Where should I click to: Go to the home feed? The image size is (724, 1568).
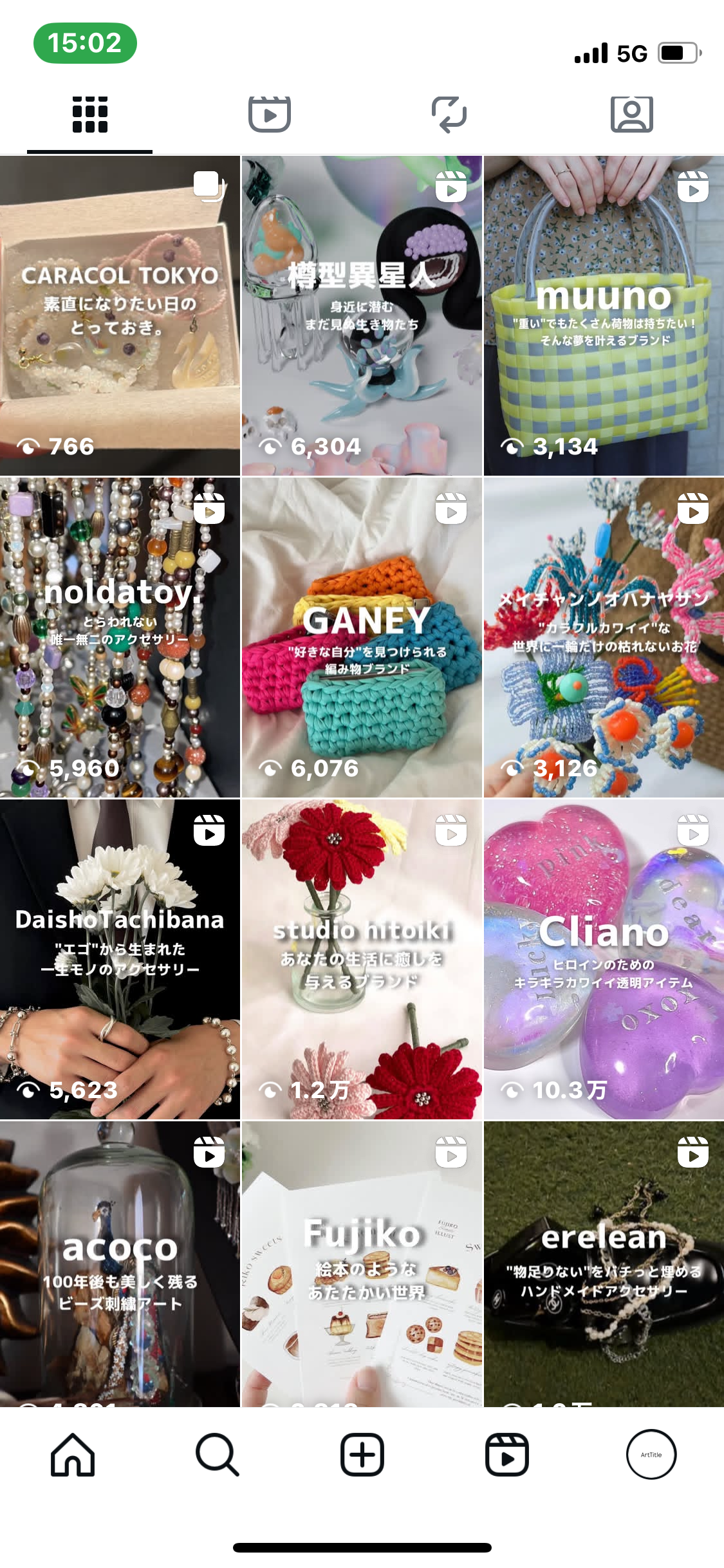tap(73, 1455)
